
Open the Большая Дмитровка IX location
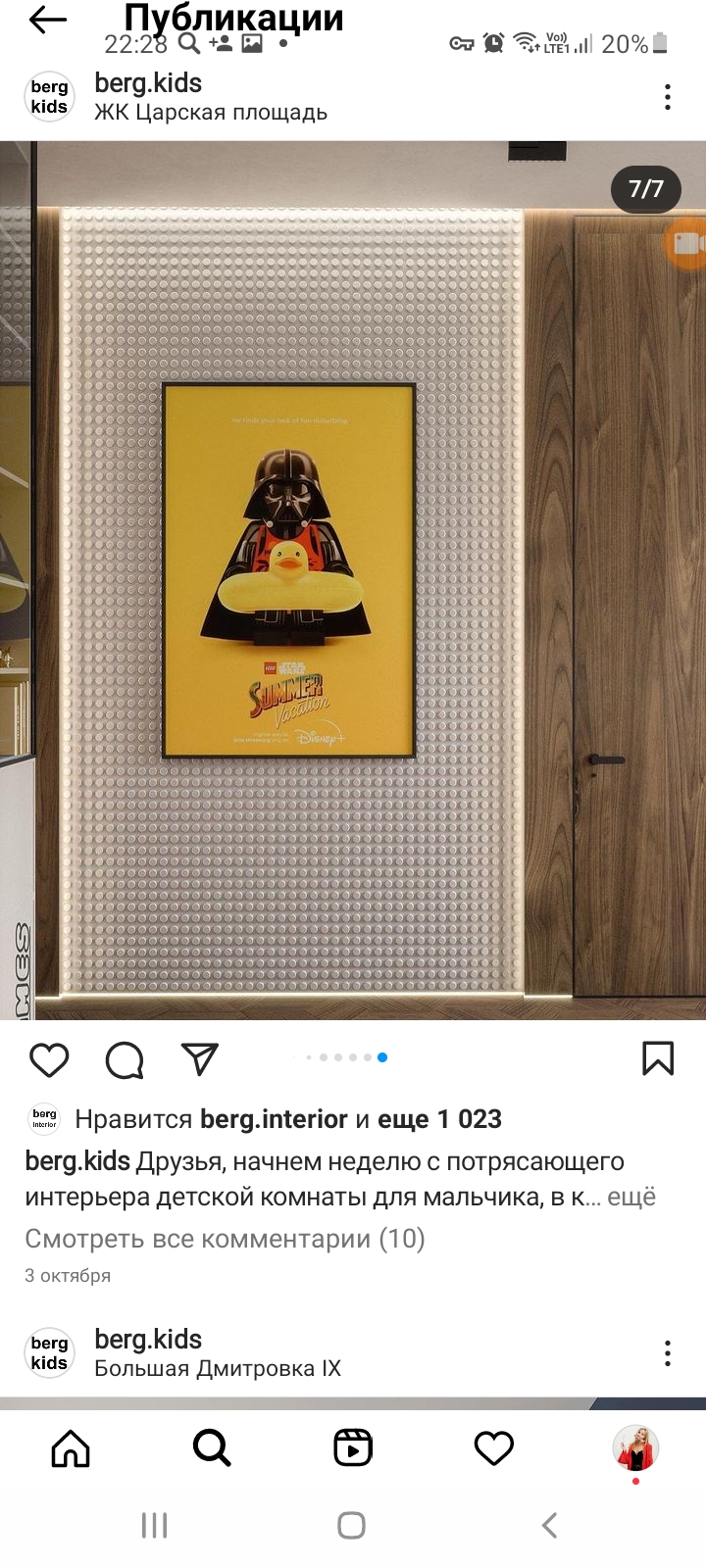click(218, 1369)
